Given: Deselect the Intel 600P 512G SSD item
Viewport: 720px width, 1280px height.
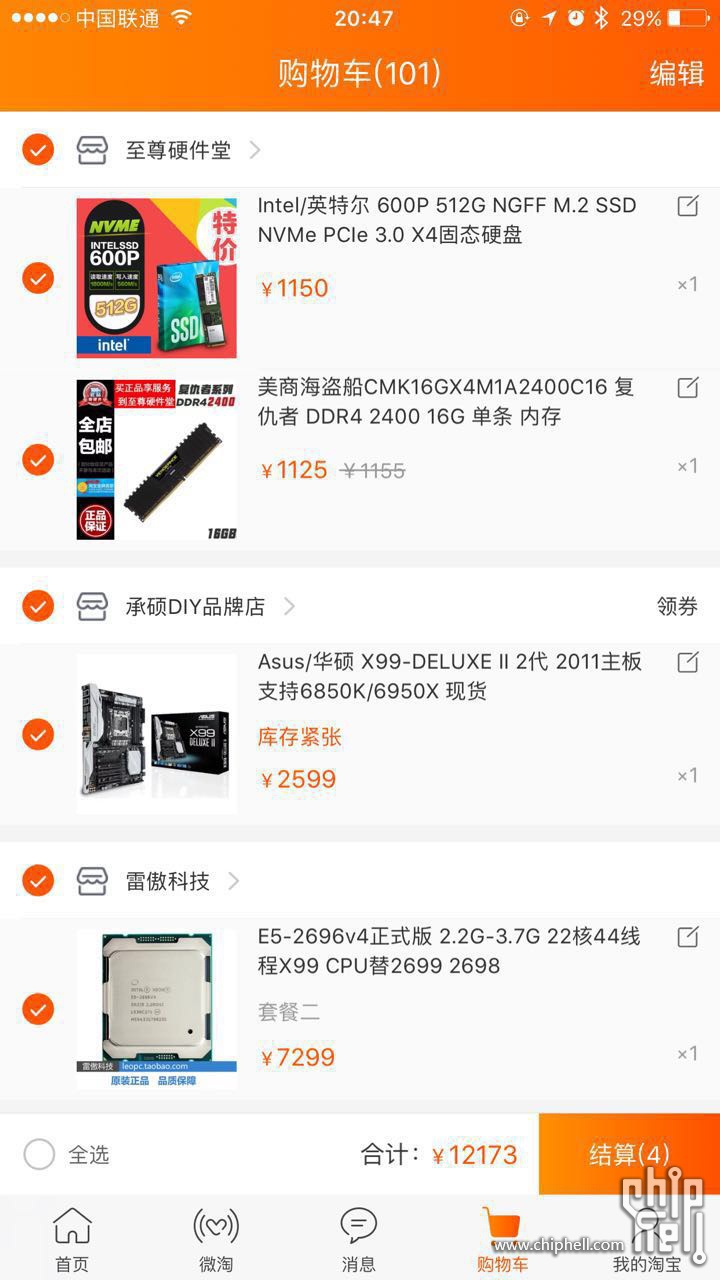Looking at the screenshot, I should click(38, 277).
